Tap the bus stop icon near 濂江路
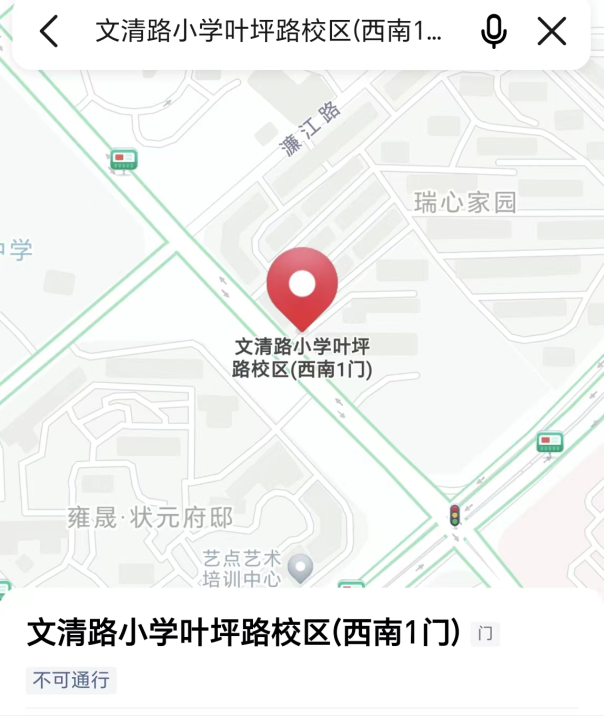The width and height of the screenshot is (604, 717). (124, 159)
